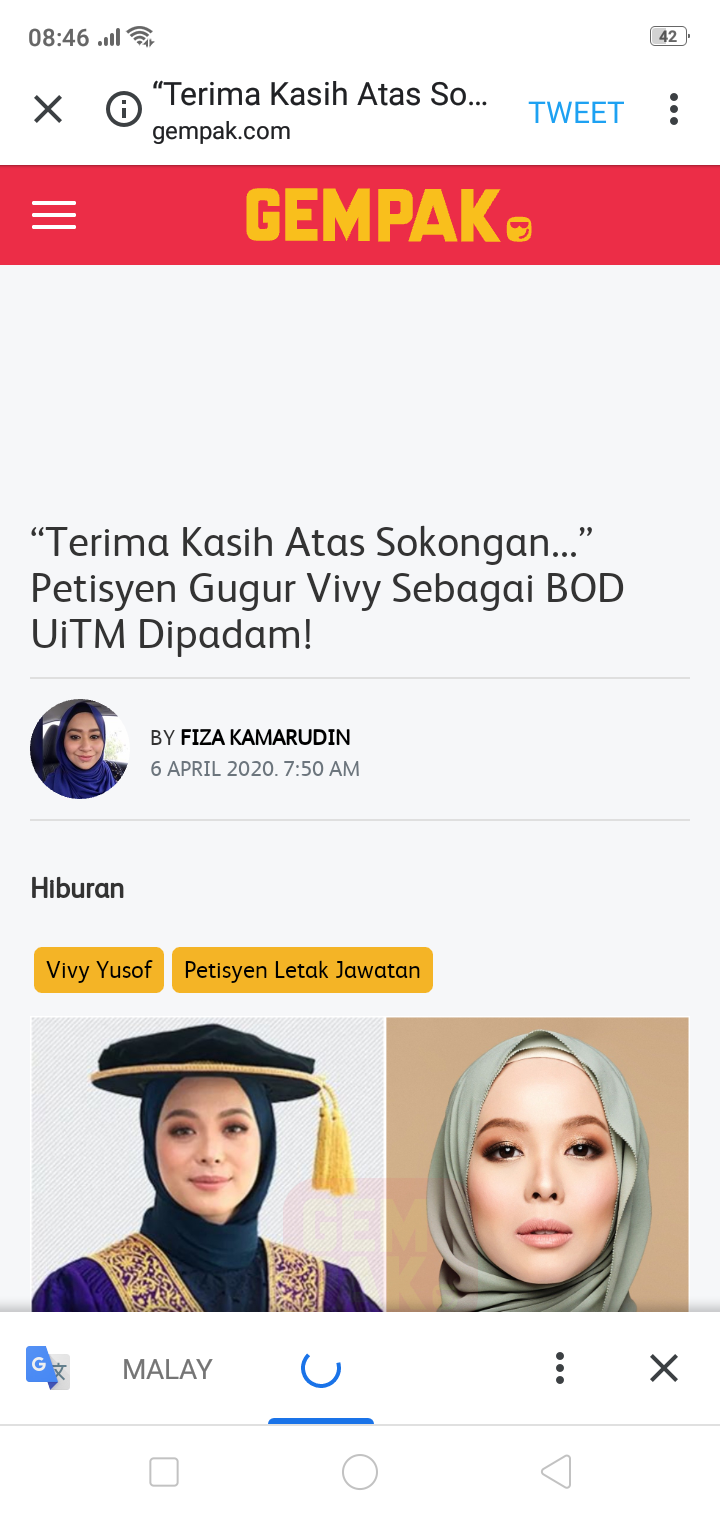Viewport: 720px width, 1520px height.
Task: Open author Fiza Kamarudin's profile
Action: pyautogui.click(x=265, y=738)
